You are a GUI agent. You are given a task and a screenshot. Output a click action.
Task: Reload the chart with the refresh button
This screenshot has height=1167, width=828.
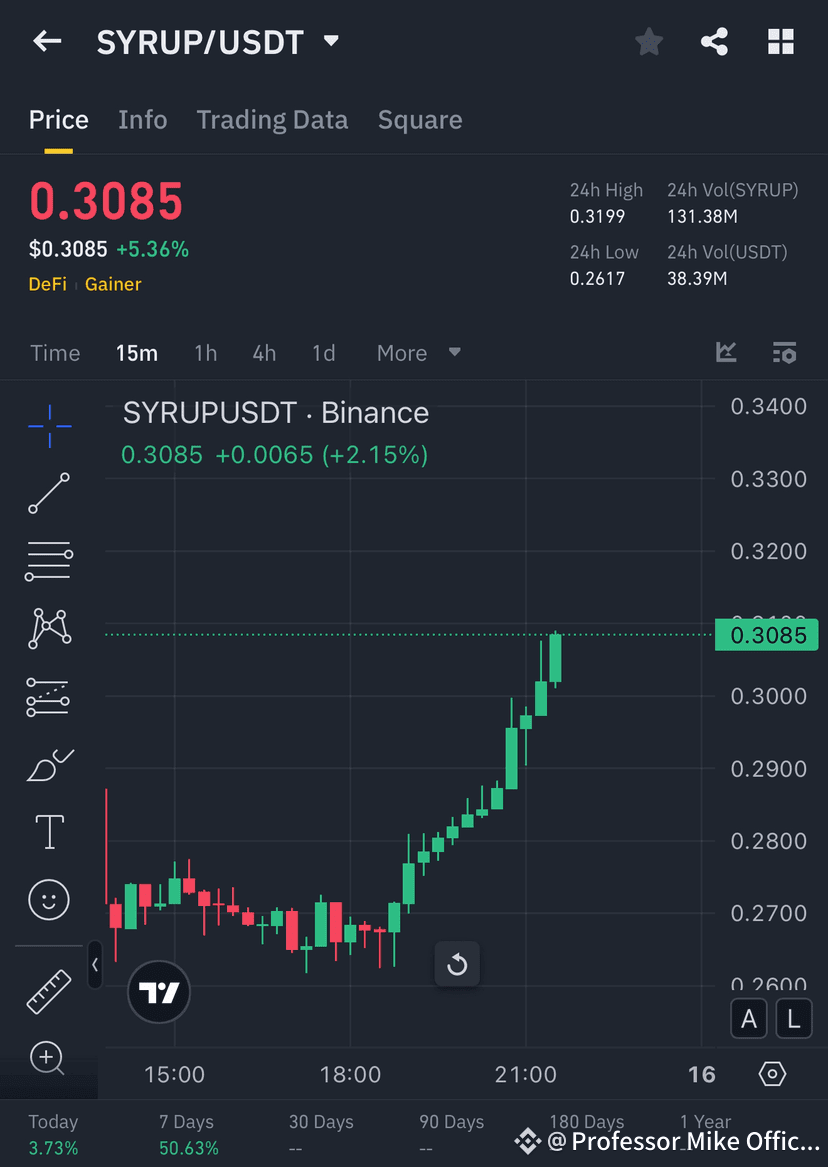(457, 964)
